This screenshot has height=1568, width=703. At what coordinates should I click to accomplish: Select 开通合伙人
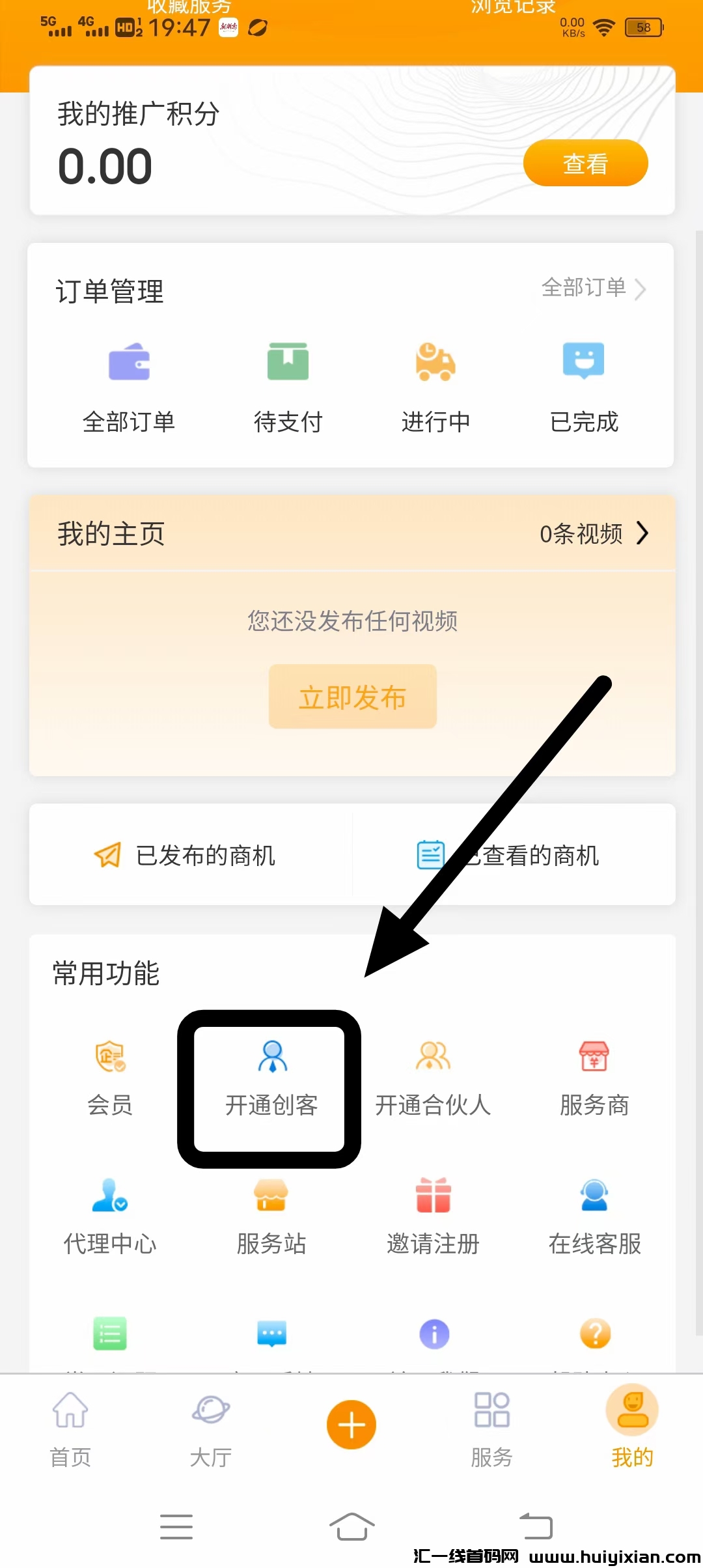pos(433,1076)
